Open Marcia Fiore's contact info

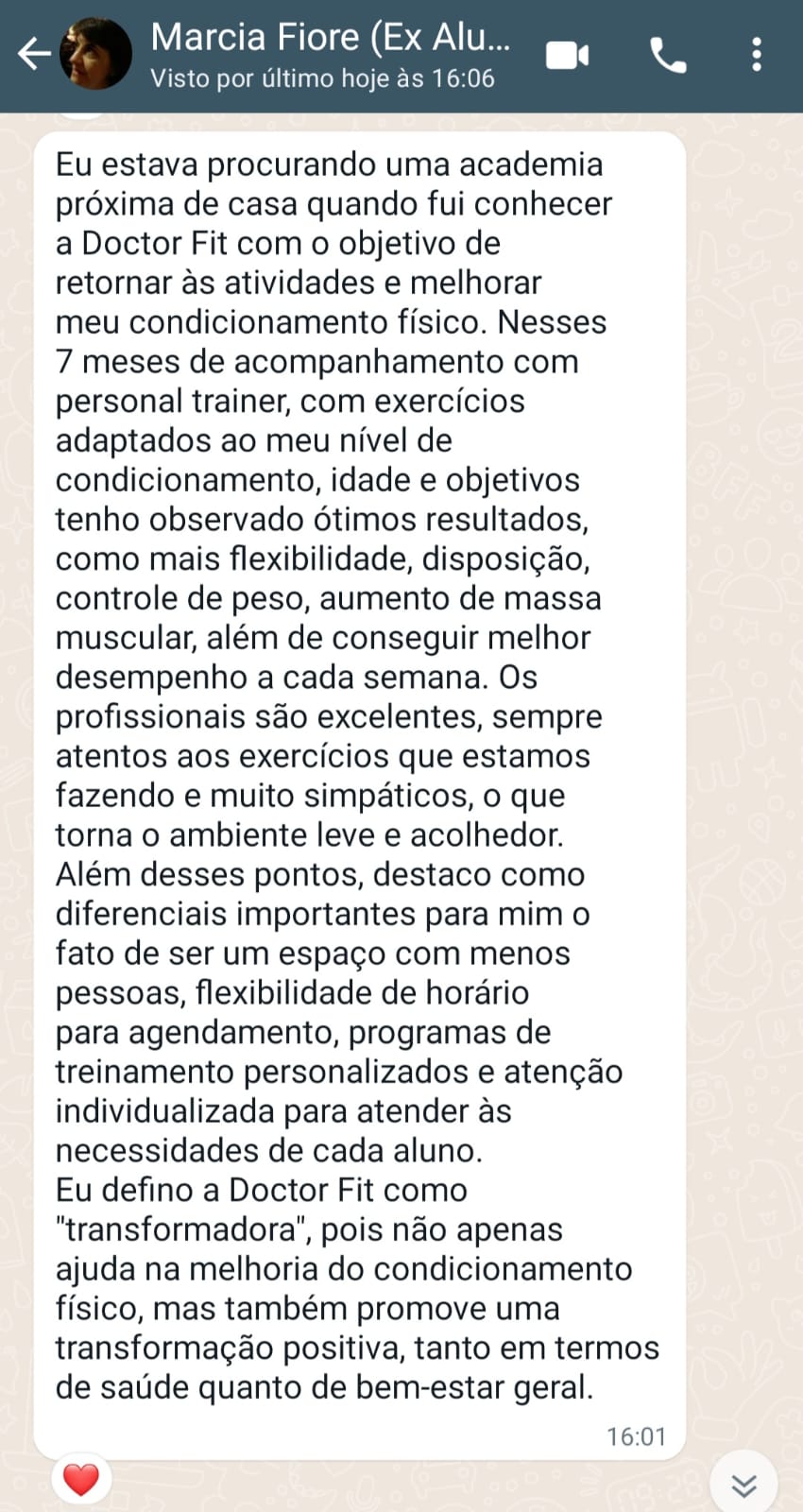coord(331,55)
